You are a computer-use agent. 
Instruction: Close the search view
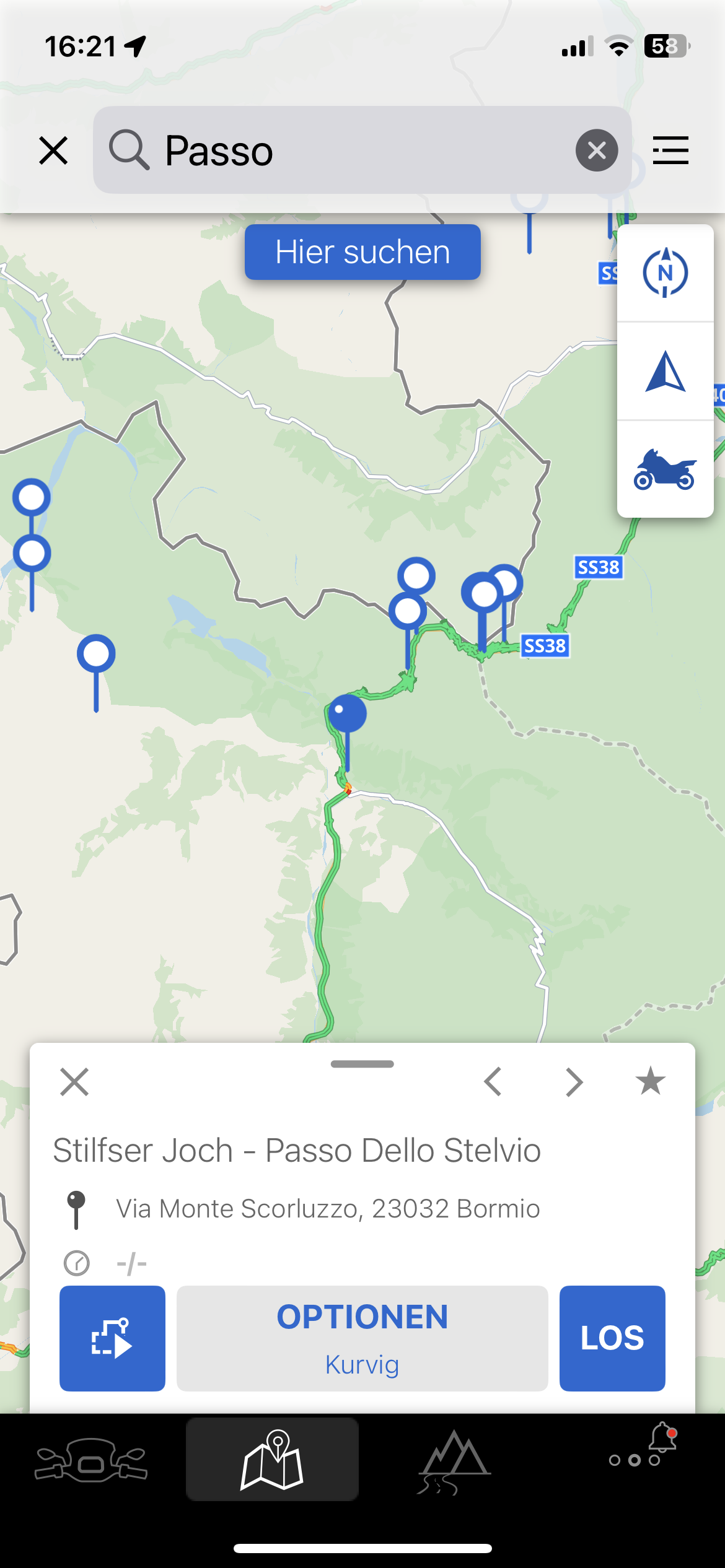(x=53, y=150)
